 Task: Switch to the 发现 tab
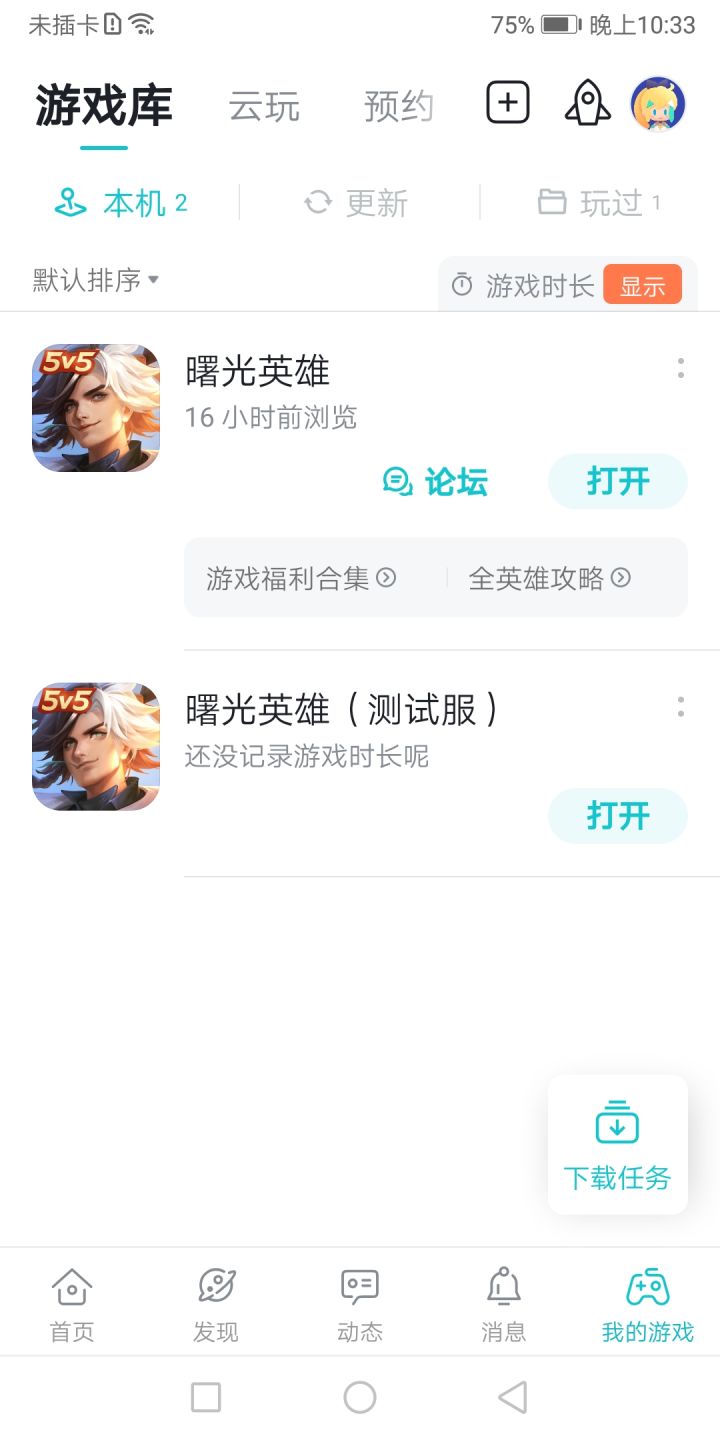coord(216,1305)
